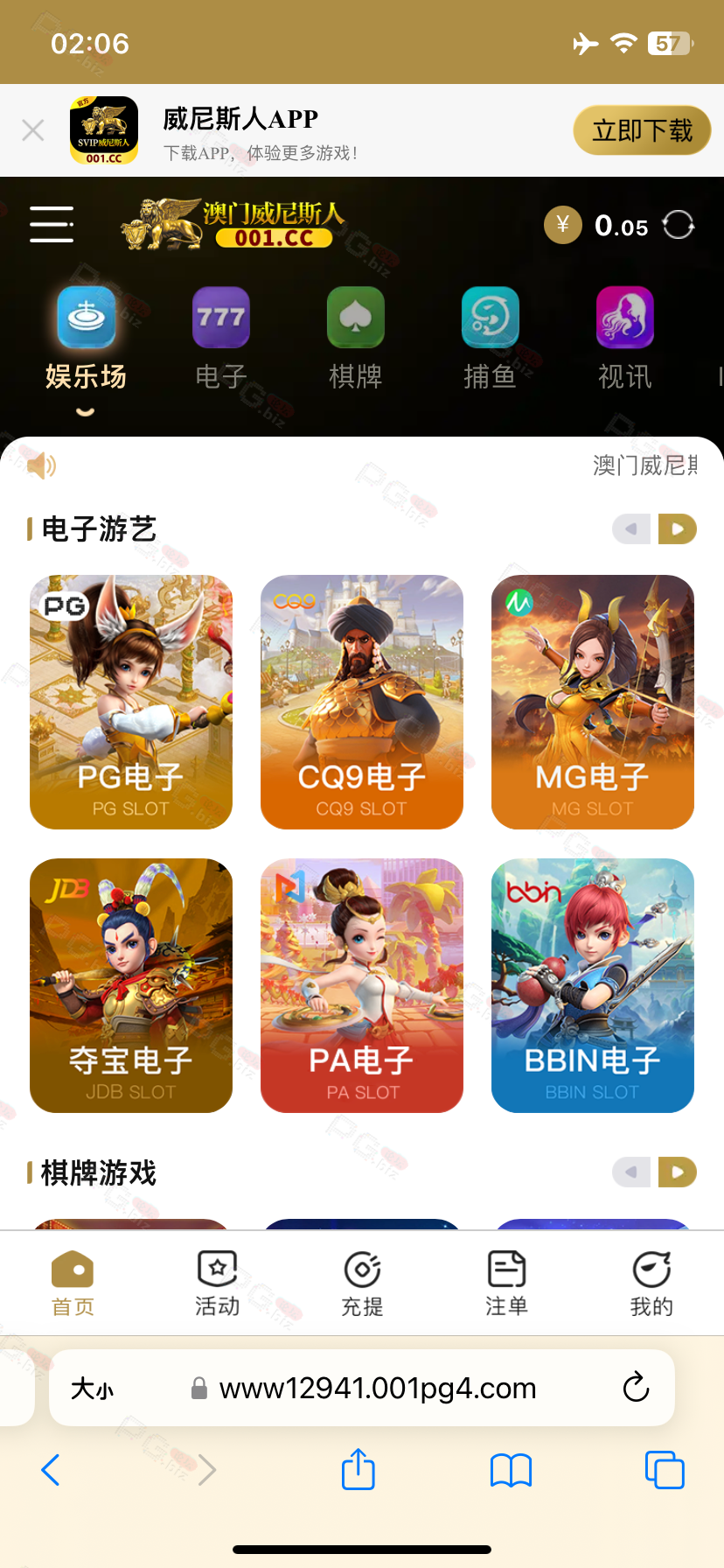
Task: Open the 充提 deposit and withdraw tab
Action: tap(362, 1283)
